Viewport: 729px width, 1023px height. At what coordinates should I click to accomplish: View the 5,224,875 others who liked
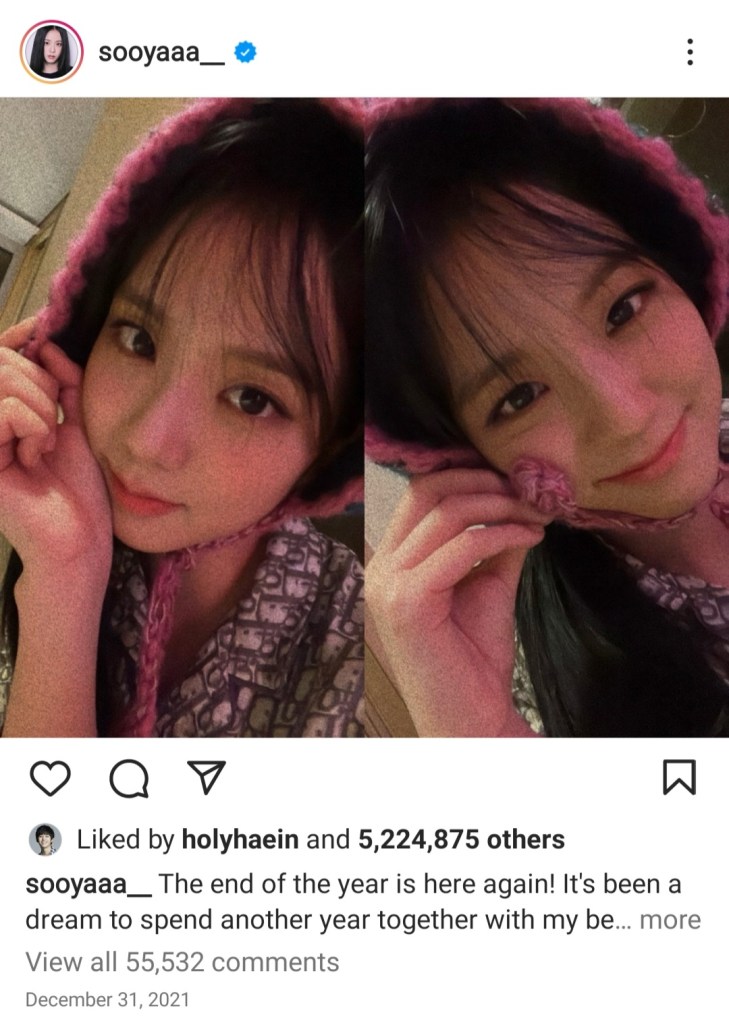(461, 840)
